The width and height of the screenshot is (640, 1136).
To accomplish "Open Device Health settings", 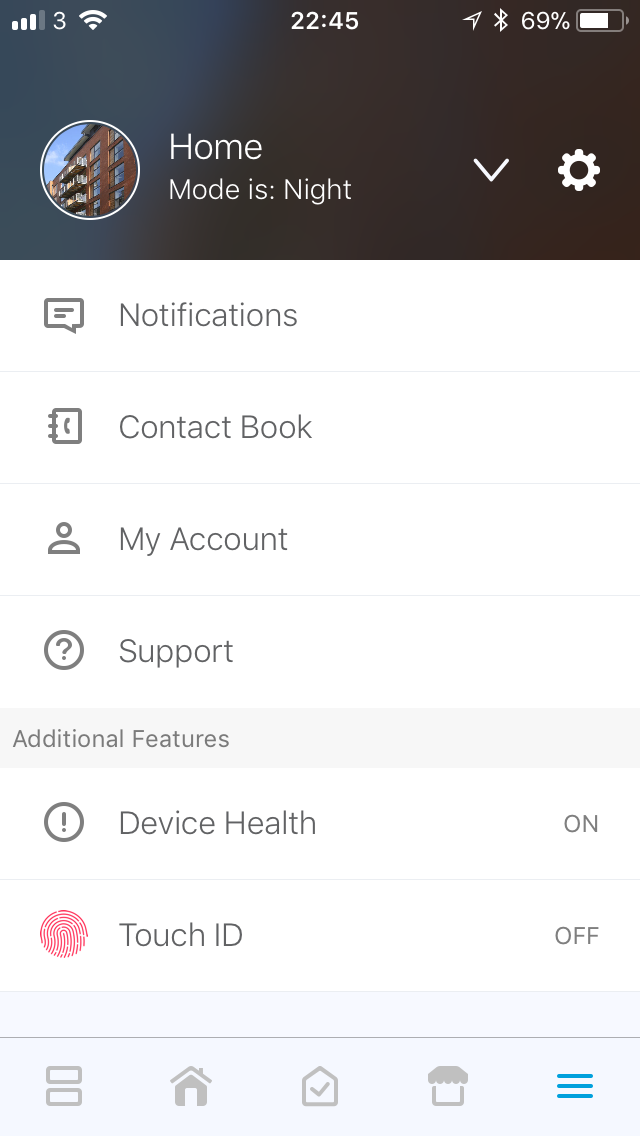I will [x=320, y=824].
